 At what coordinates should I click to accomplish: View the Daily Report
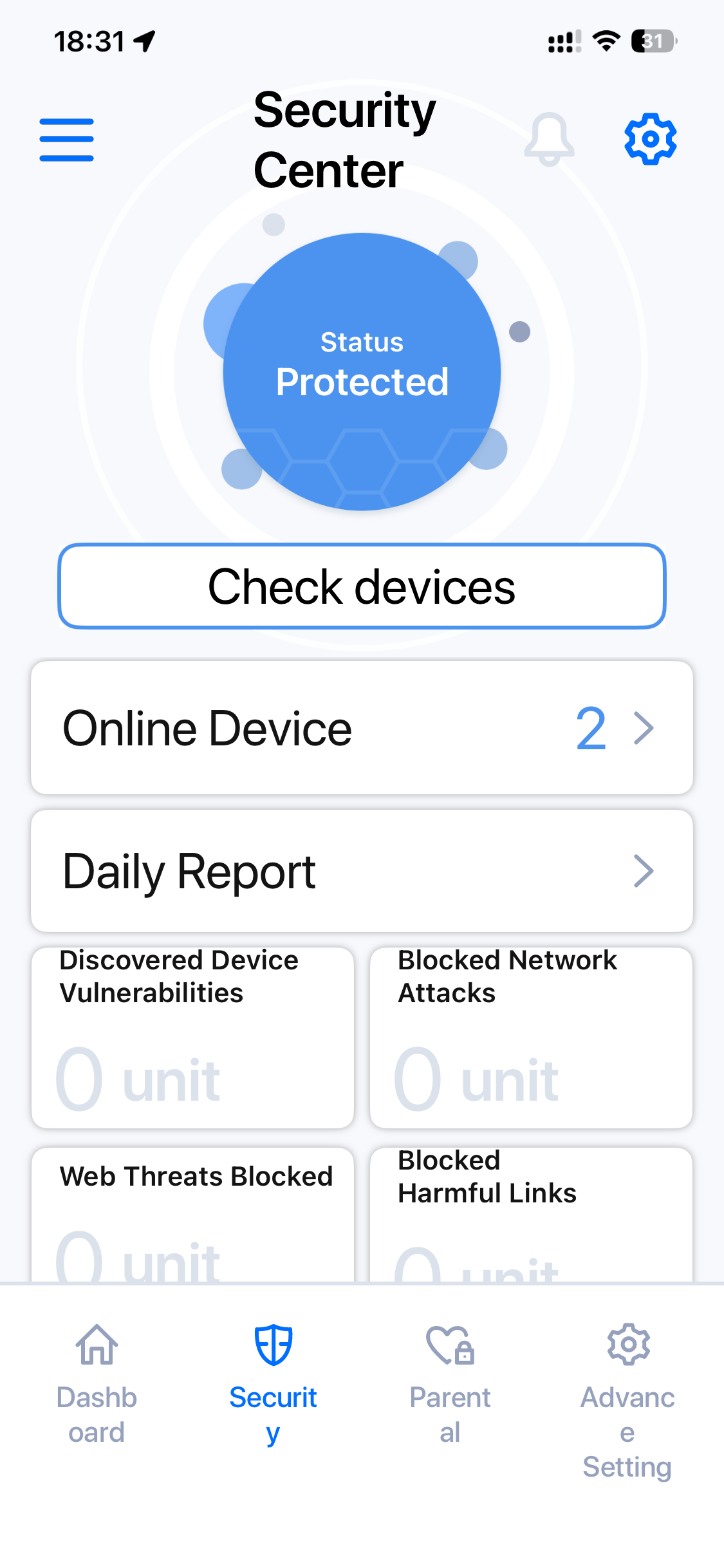pos(362,871)
